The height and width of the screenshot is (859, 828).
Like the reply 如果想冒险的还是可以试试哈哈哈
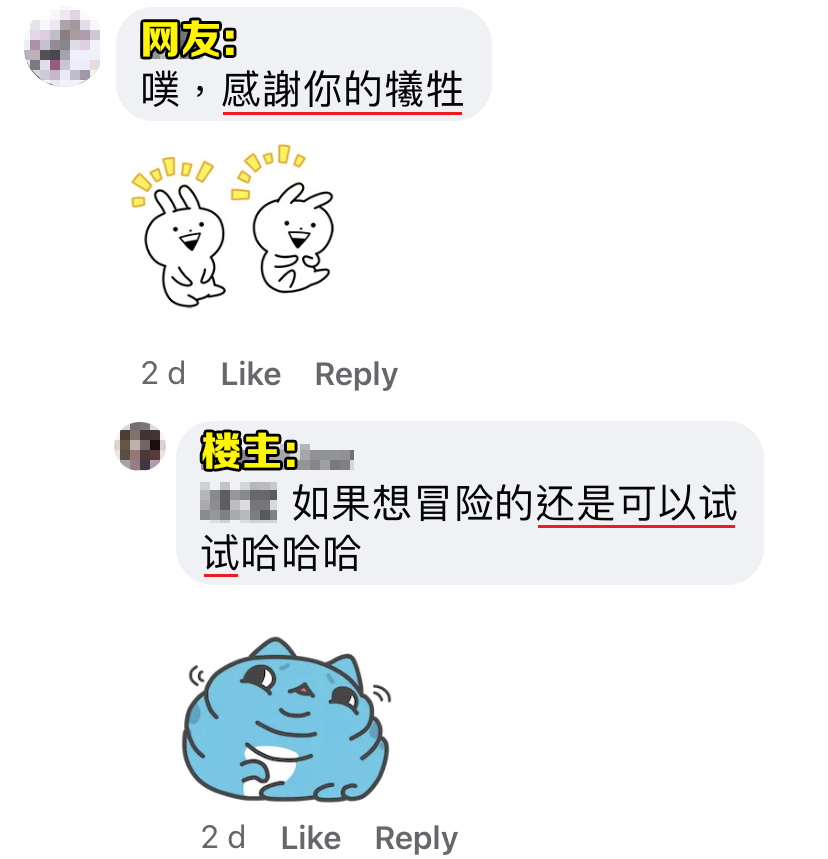[x=310, y=838]
